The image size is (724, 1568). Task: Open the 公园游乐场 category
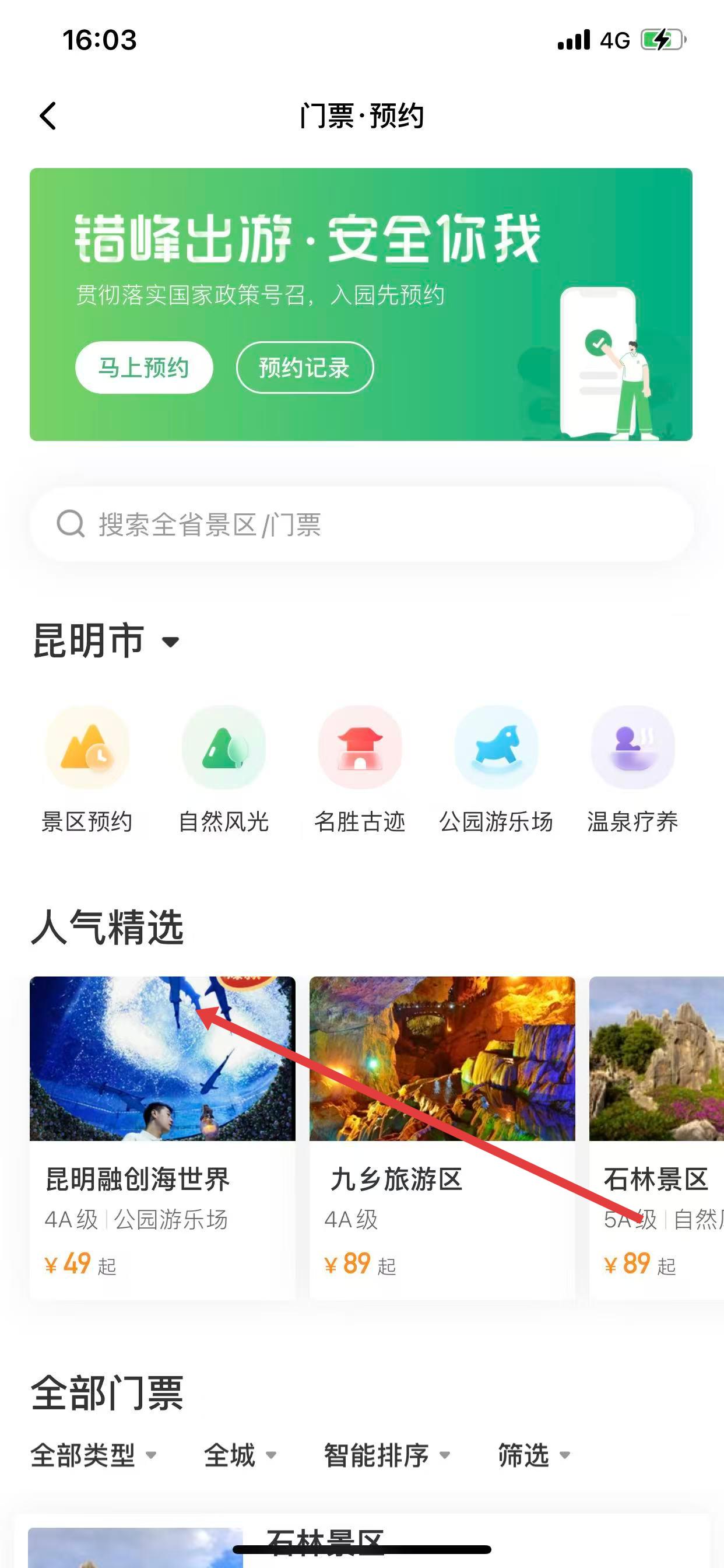(x=497, y=769)
